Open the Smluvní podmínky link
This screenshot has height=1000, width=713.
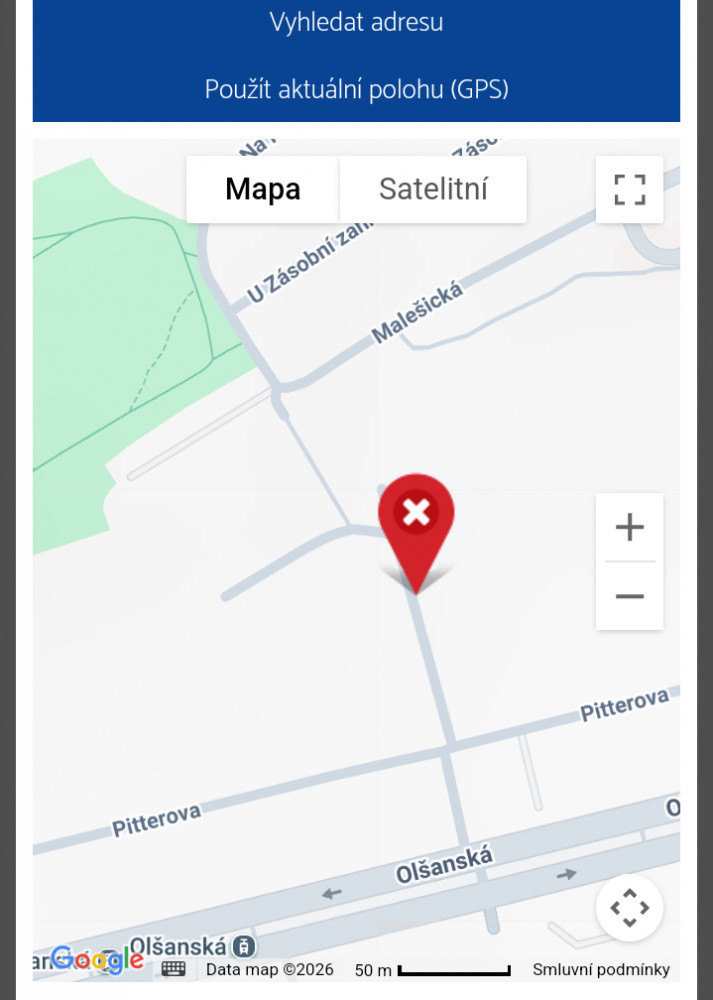[x=601, y=969]
